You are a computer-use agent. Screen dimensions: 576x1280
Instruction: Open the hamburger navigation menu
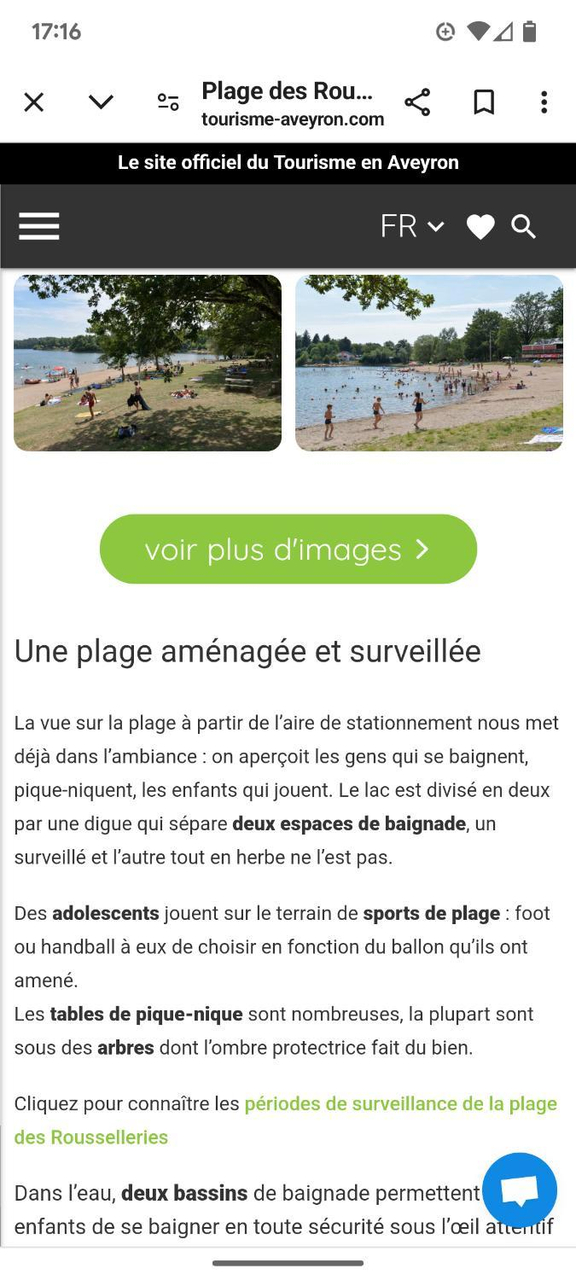39,226
